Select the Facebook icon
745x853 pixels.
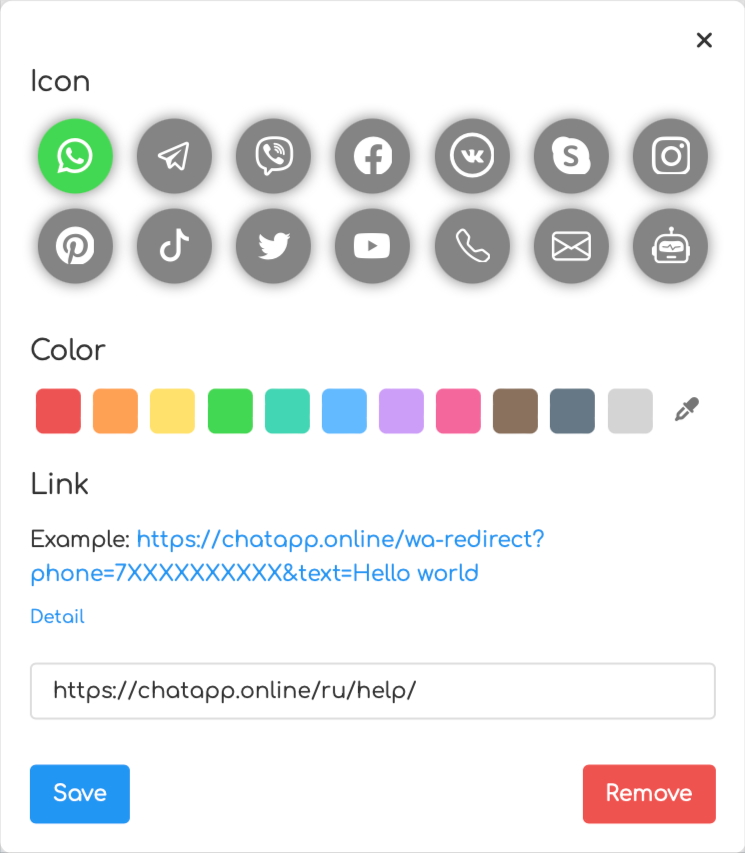(372, 156)
